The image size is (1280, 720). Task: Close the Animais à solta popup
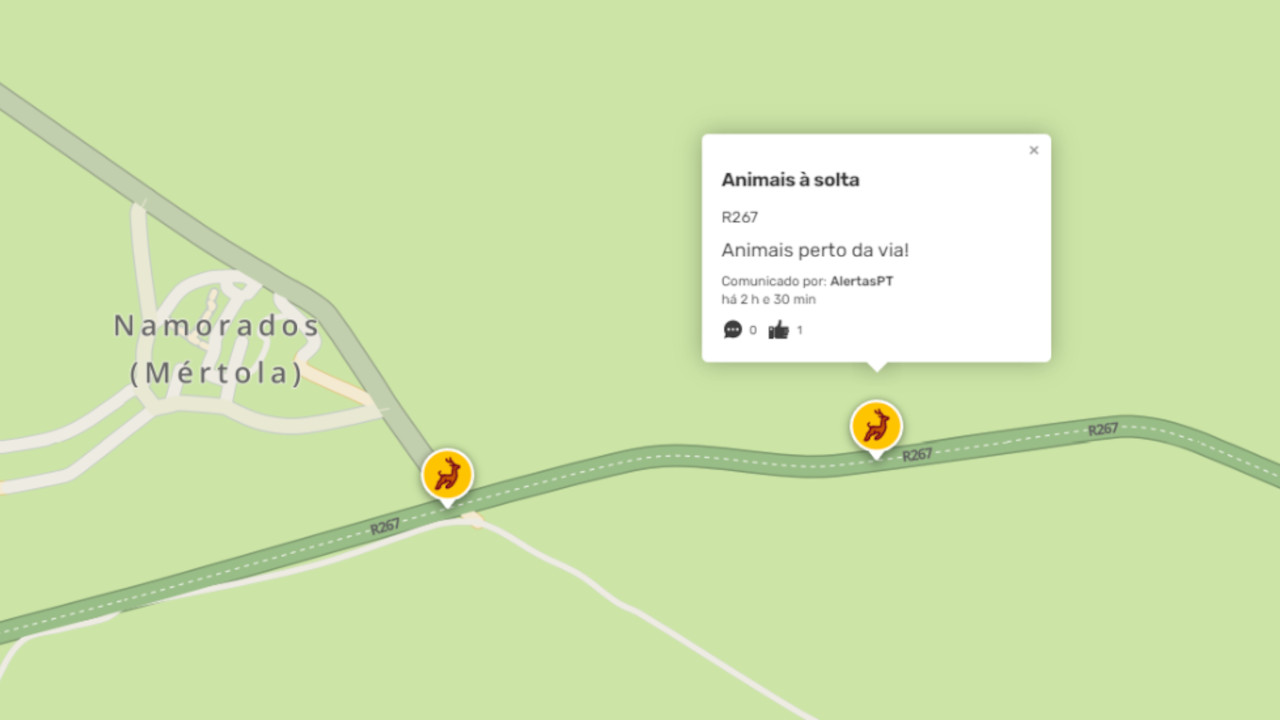[1034, 150]
